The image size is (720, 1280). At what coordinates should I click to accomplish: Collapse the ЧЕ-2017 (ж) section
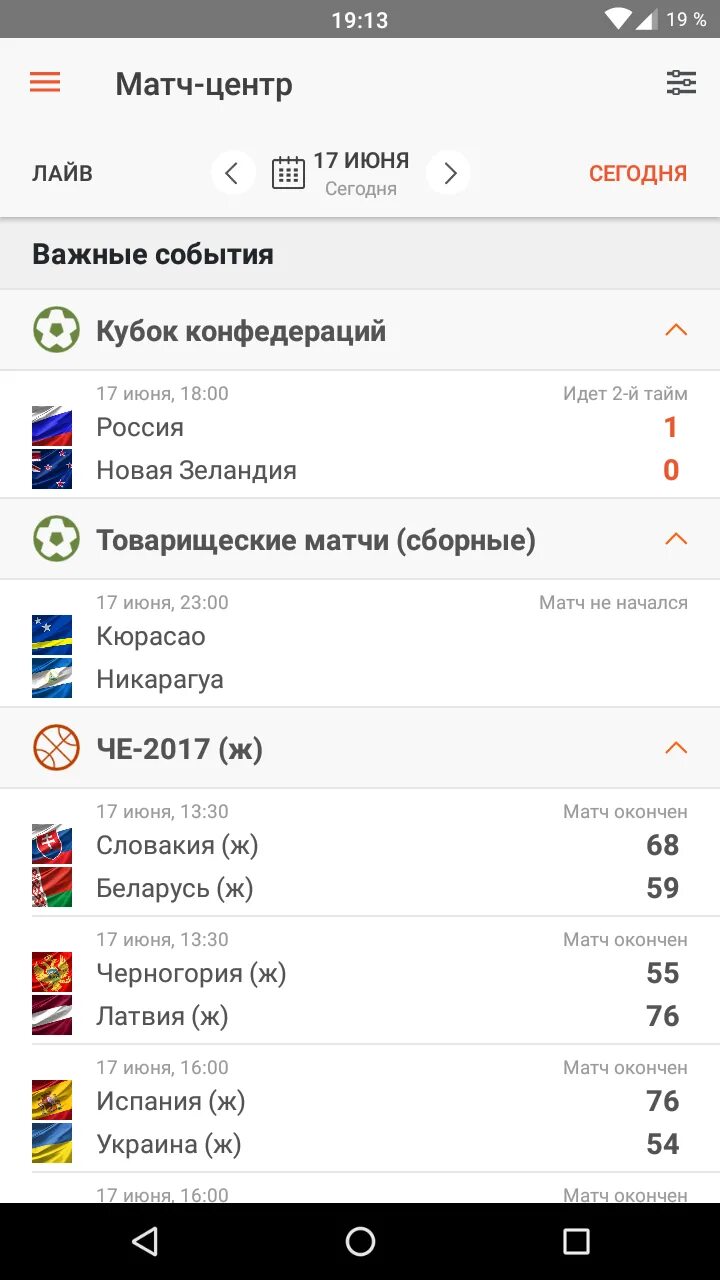click(676, 748)
